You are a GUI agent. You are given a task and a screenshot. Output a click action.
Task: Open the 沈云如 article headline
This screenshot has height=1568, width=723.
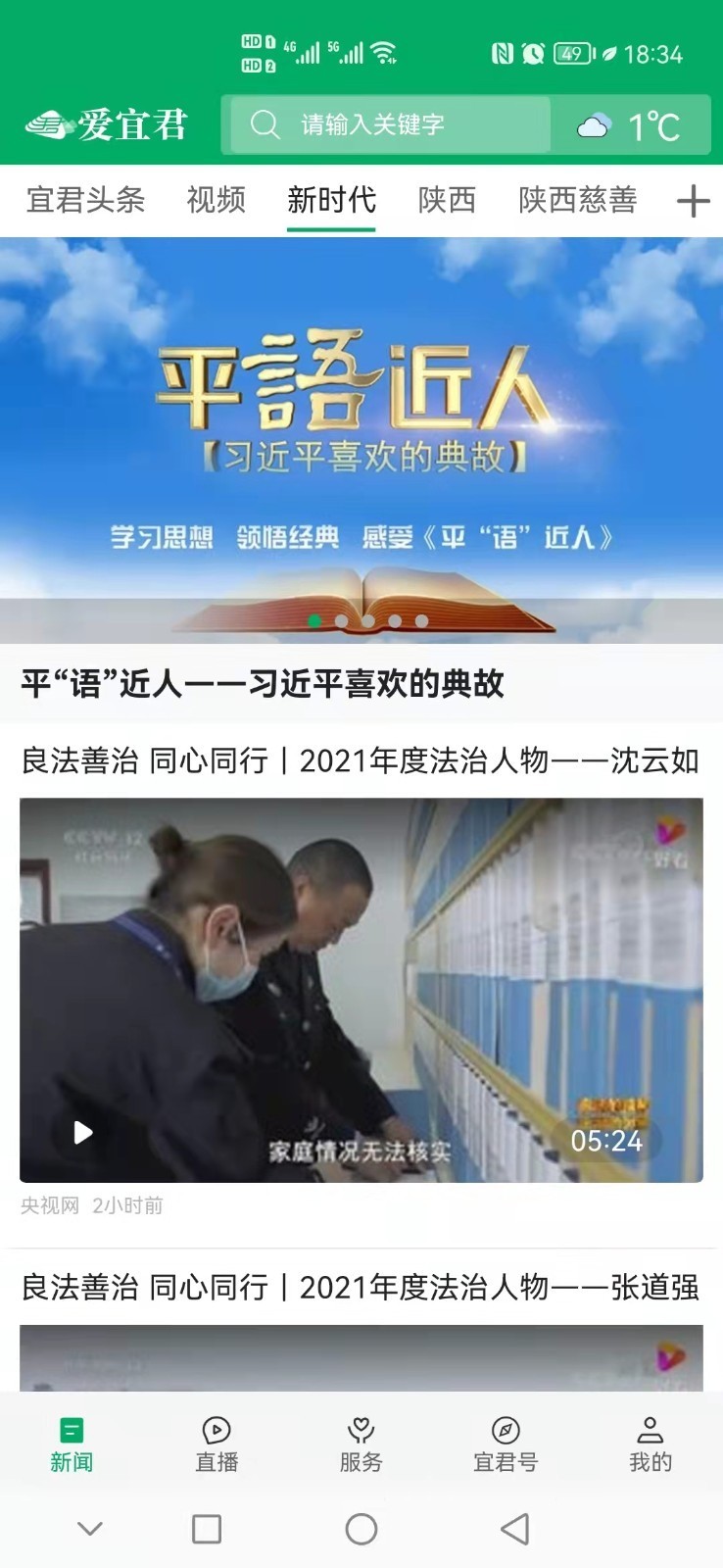coord(360,760)
